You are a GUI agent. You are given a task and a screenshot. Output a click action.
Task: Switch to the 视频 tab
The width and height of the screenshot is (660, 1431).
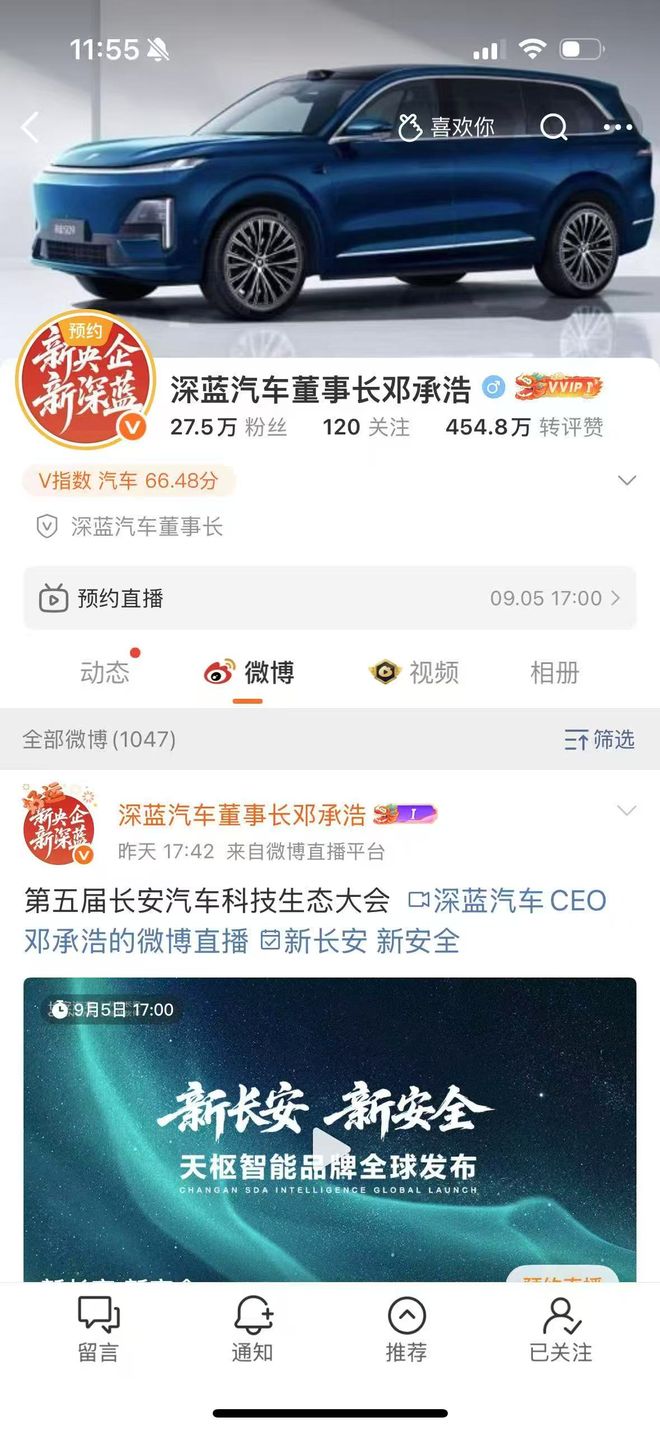click(x=413, y=672)
